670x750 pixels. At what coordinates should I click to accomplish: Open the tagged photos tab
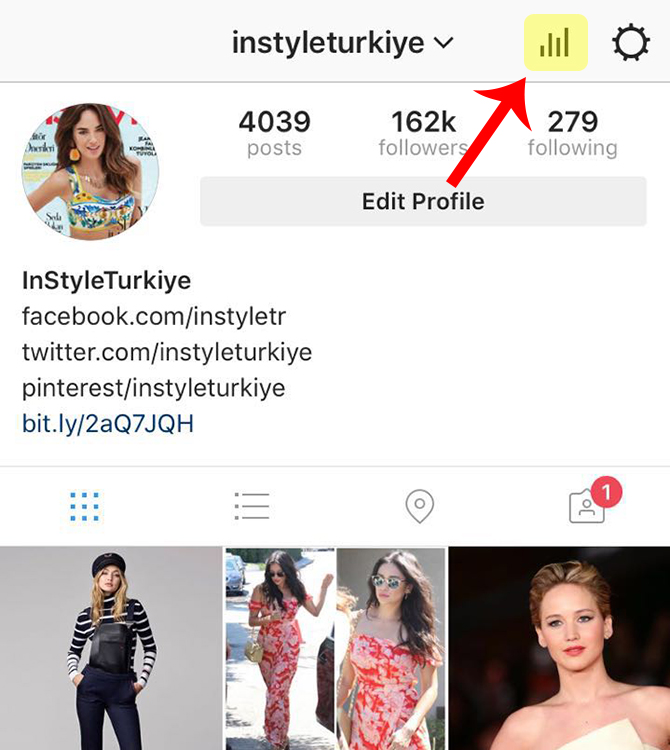[x=588, y=506]
